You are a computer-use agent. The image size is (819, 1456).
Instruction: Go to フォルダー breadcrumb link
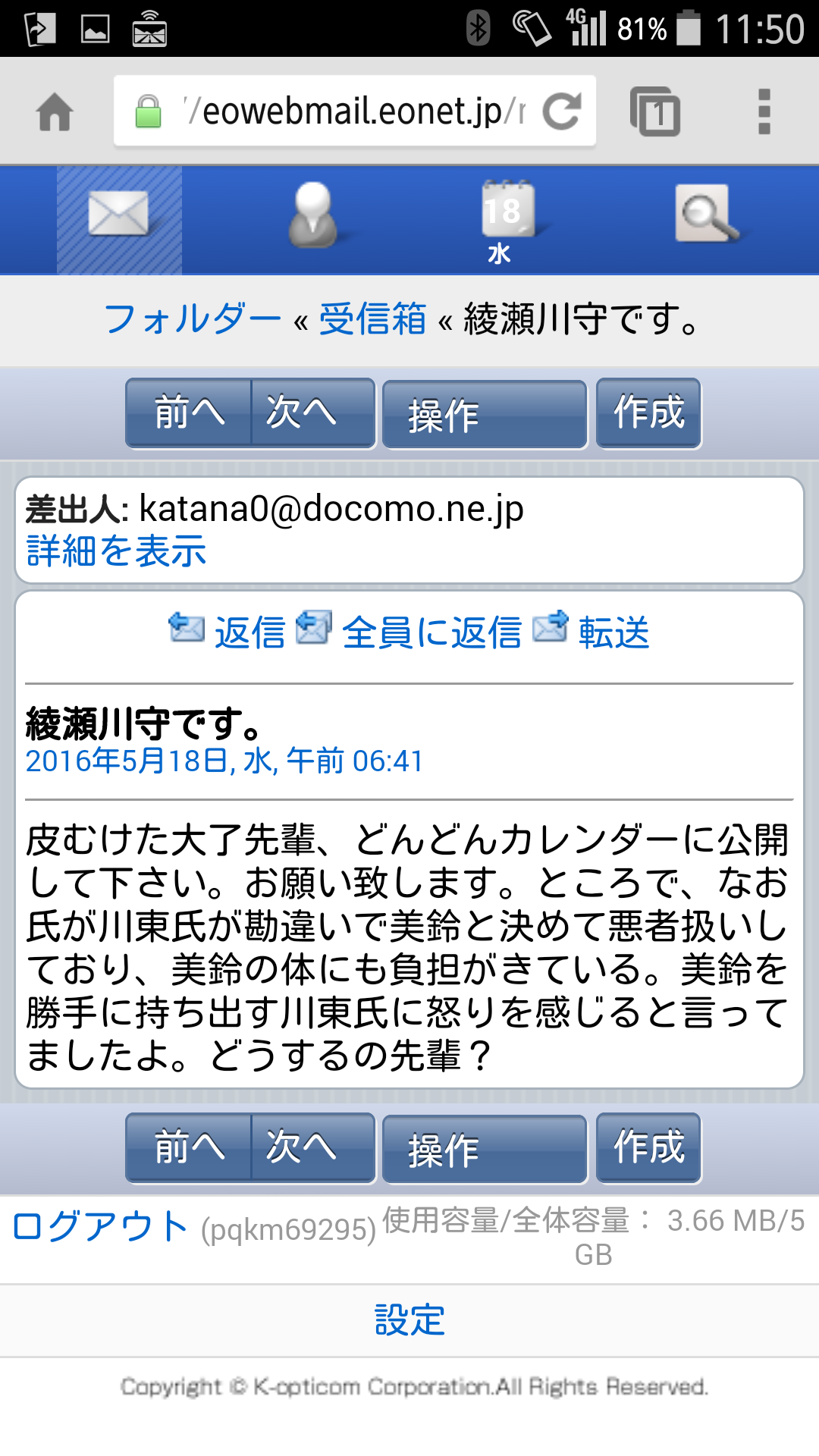click(x=193, y=319)
